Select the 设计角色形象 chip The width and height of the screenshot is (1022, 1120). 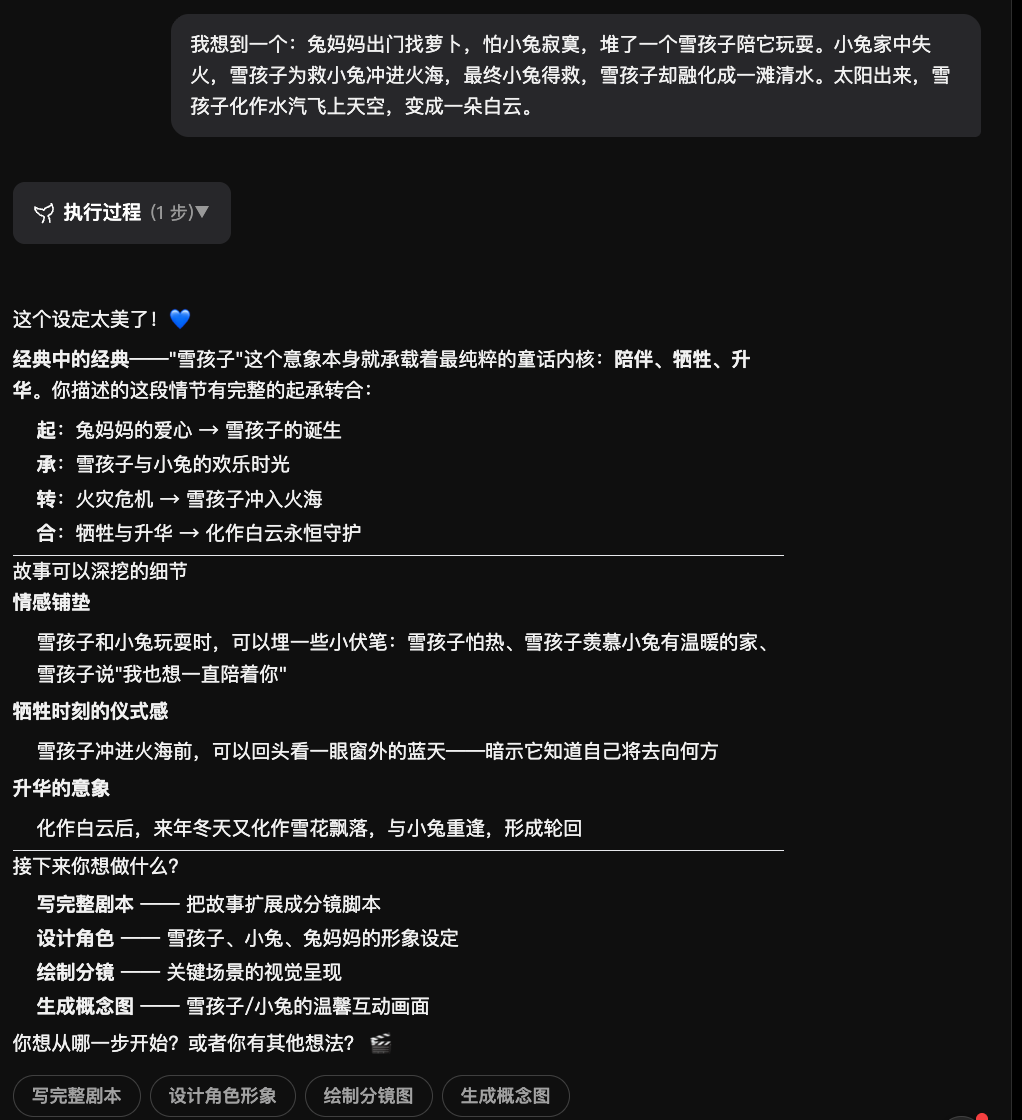tap(222, 1095)
